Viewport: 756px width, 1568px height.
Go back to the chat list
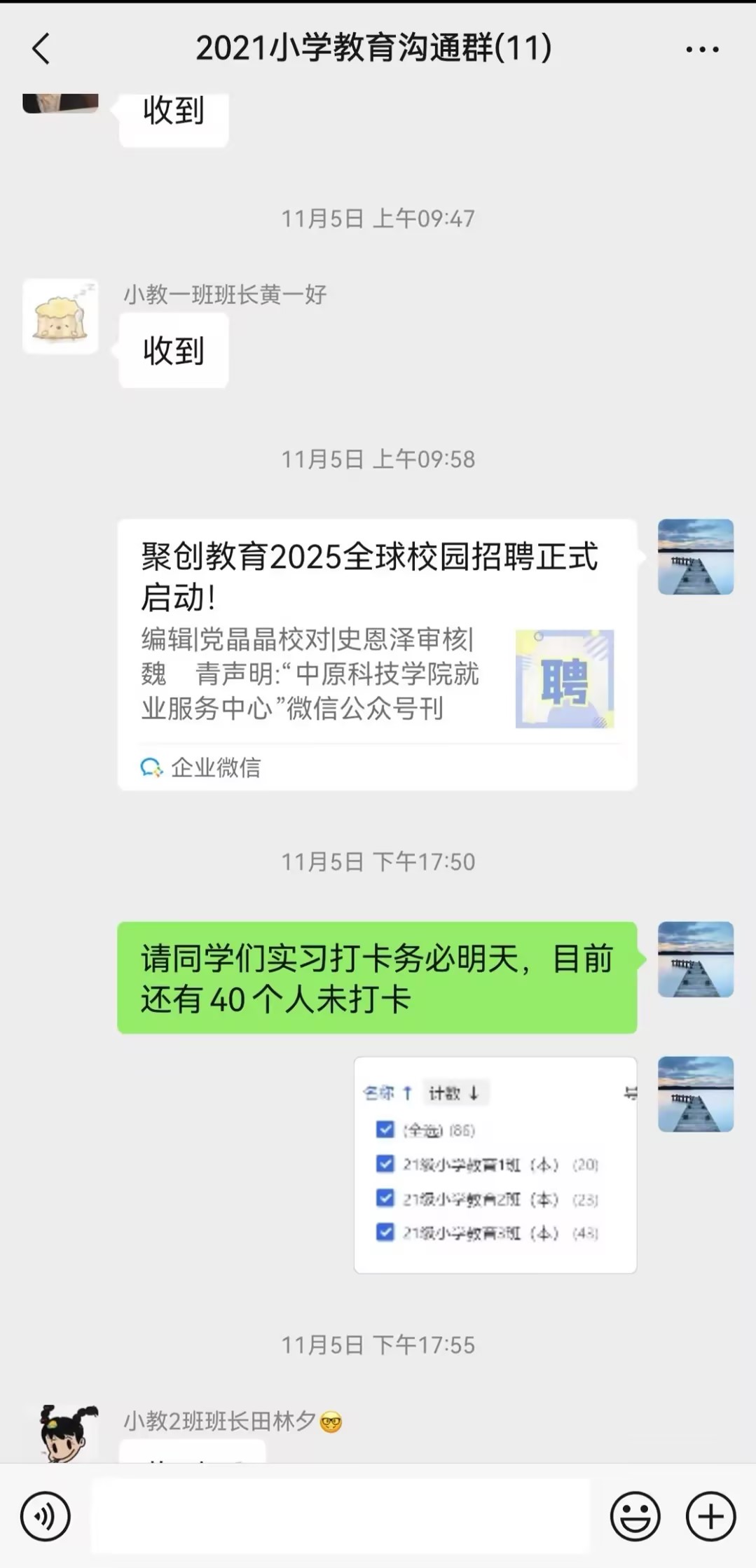point(41,49)
